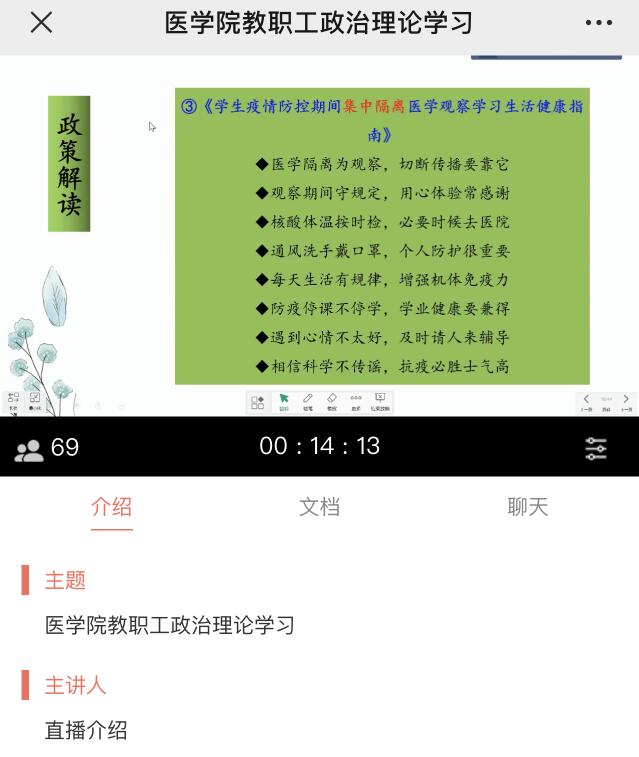Switch to the 聊天 tab
Viewport: 639px width, 757px height.
coord(527,507)
